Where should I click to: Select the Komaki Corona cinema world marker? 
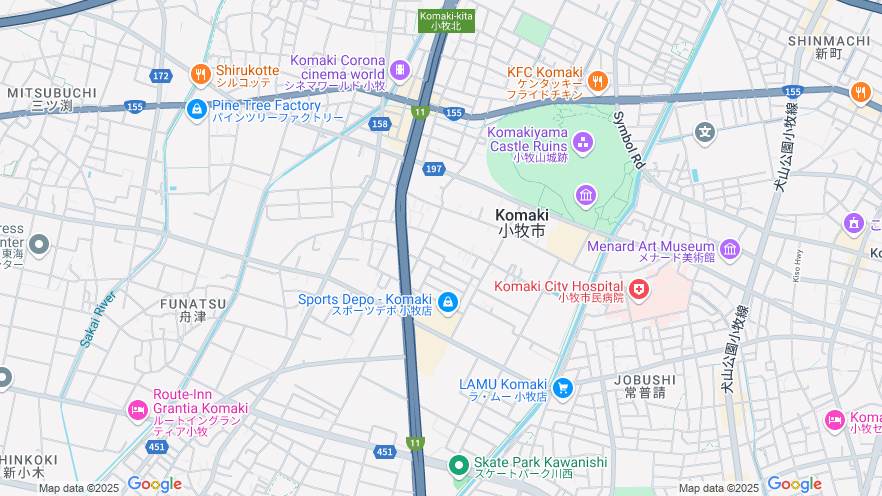[x=400, y=70]
